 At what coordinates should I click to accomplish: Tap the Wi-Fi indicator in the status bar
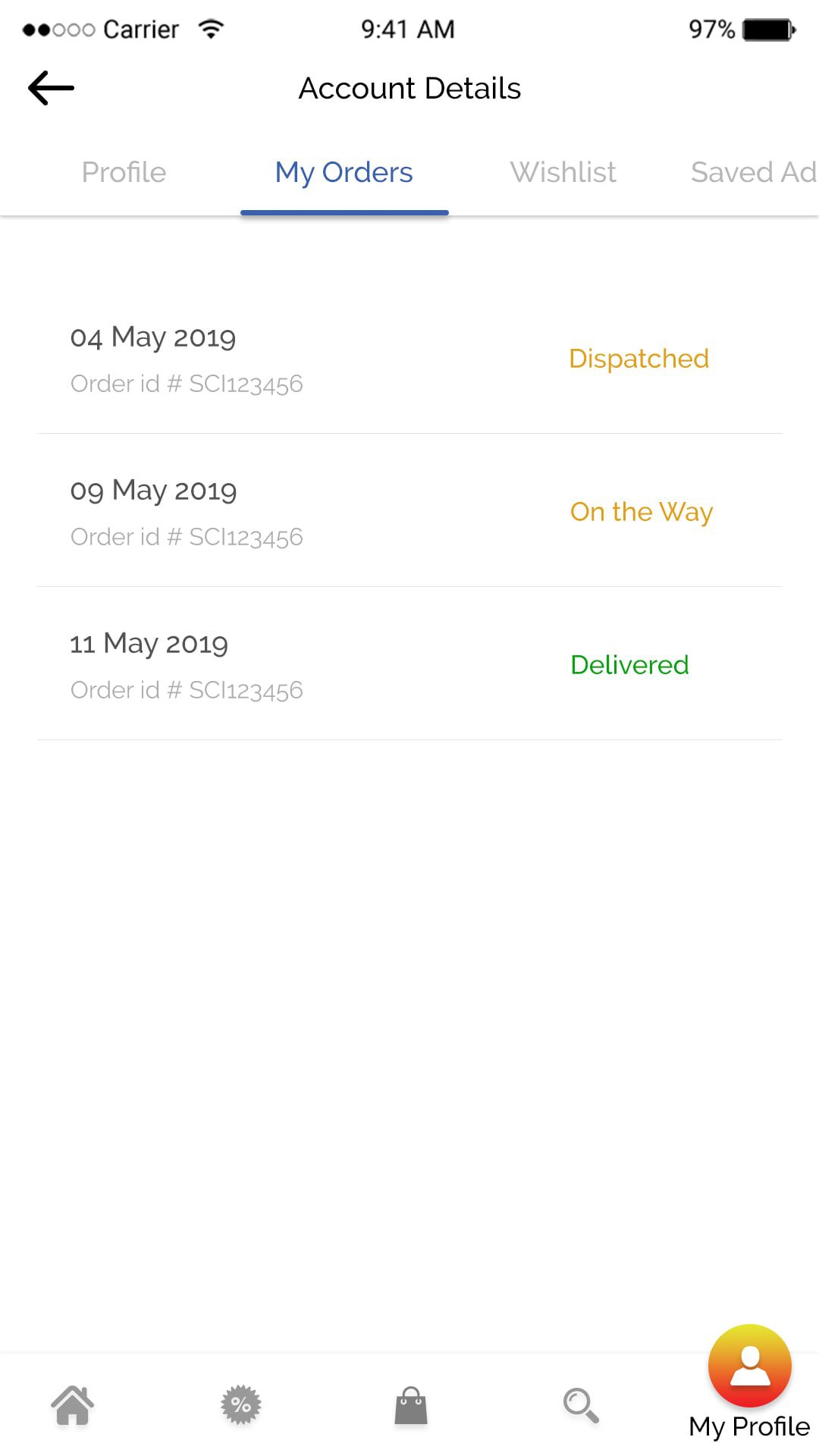tap(211, 28)
